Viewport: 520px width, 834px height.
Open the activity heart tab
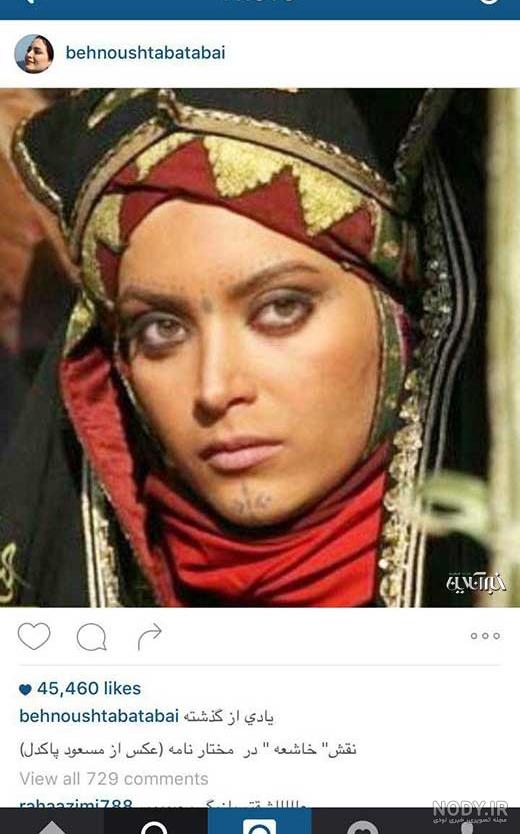point(364,822)
